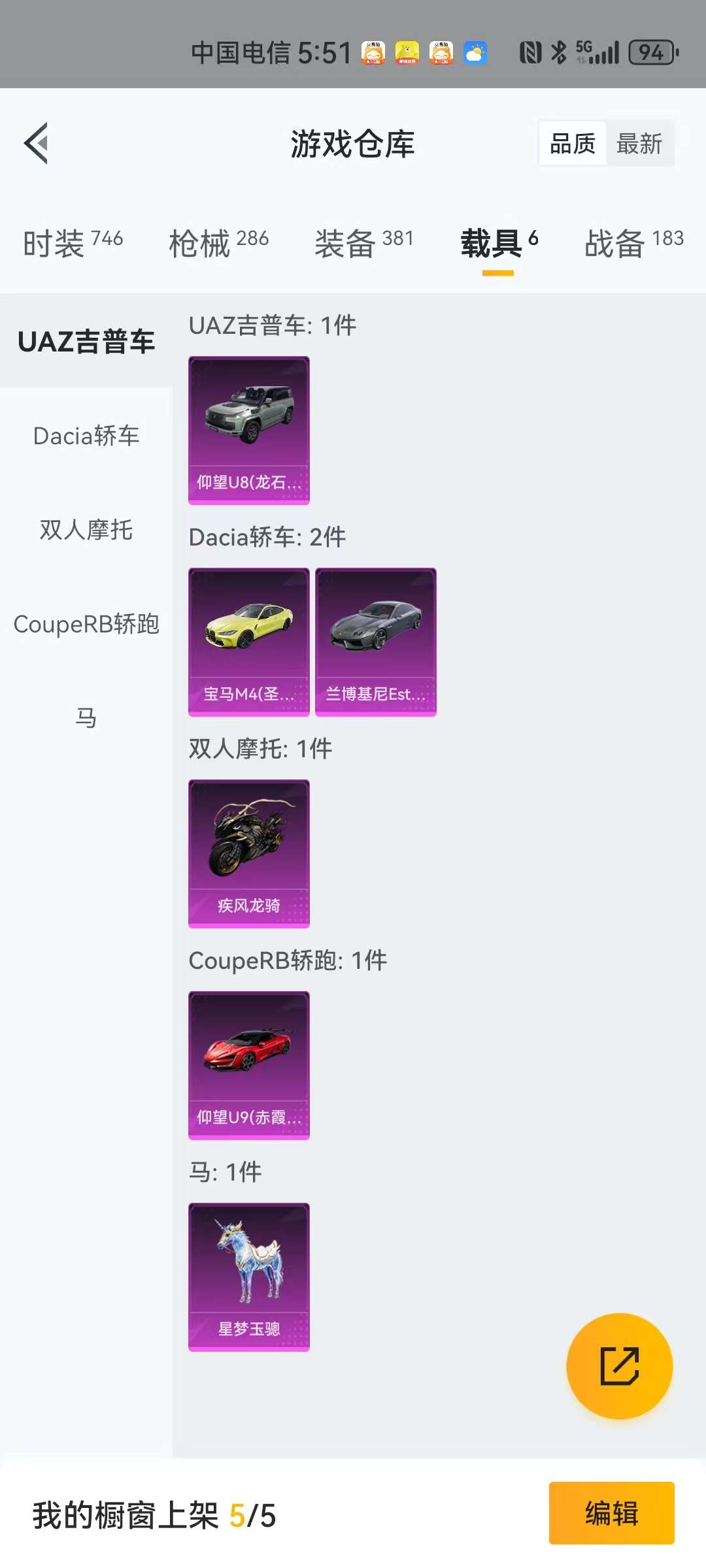Jump to Dacia轿车 in the side list

(86, 436)
